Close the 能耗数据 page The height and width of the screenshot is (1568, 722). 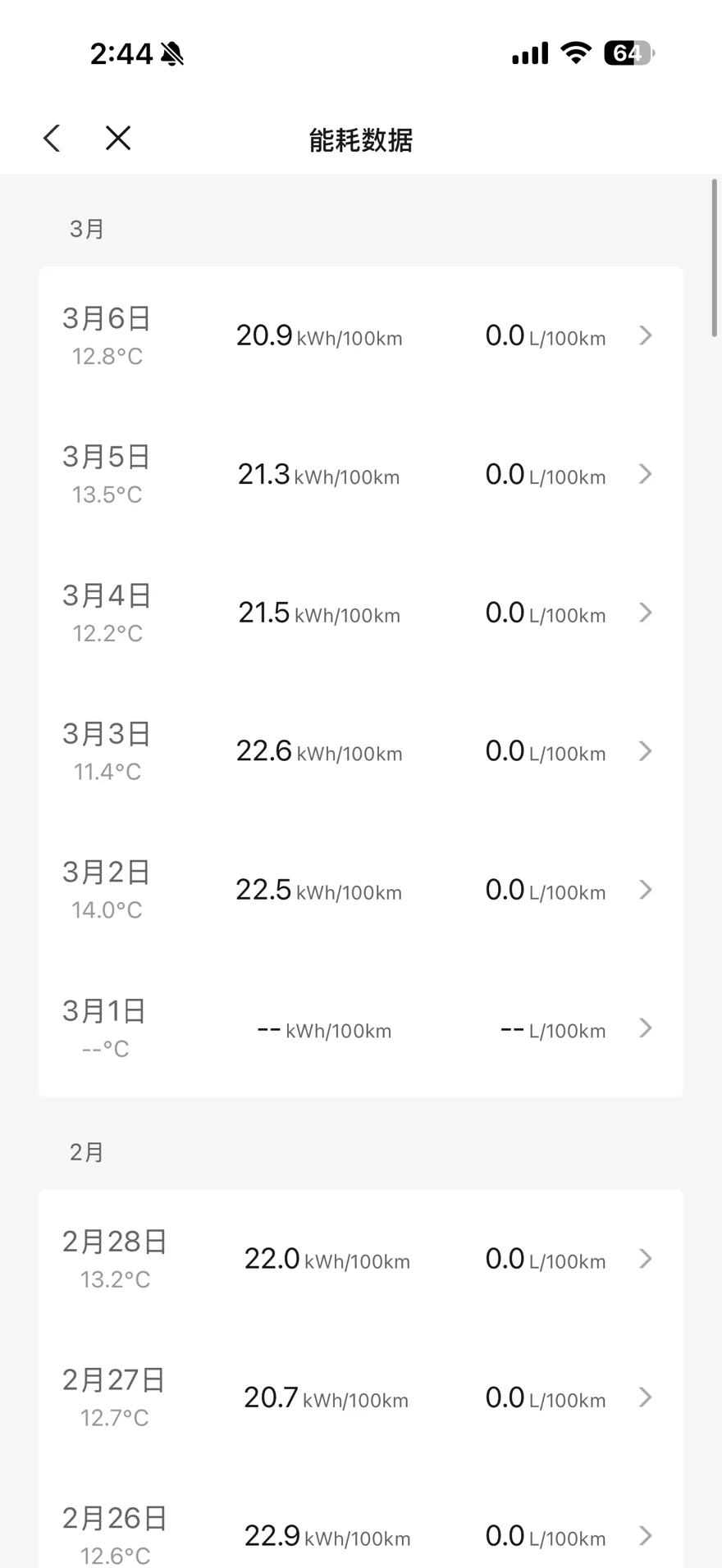[118, 138]
